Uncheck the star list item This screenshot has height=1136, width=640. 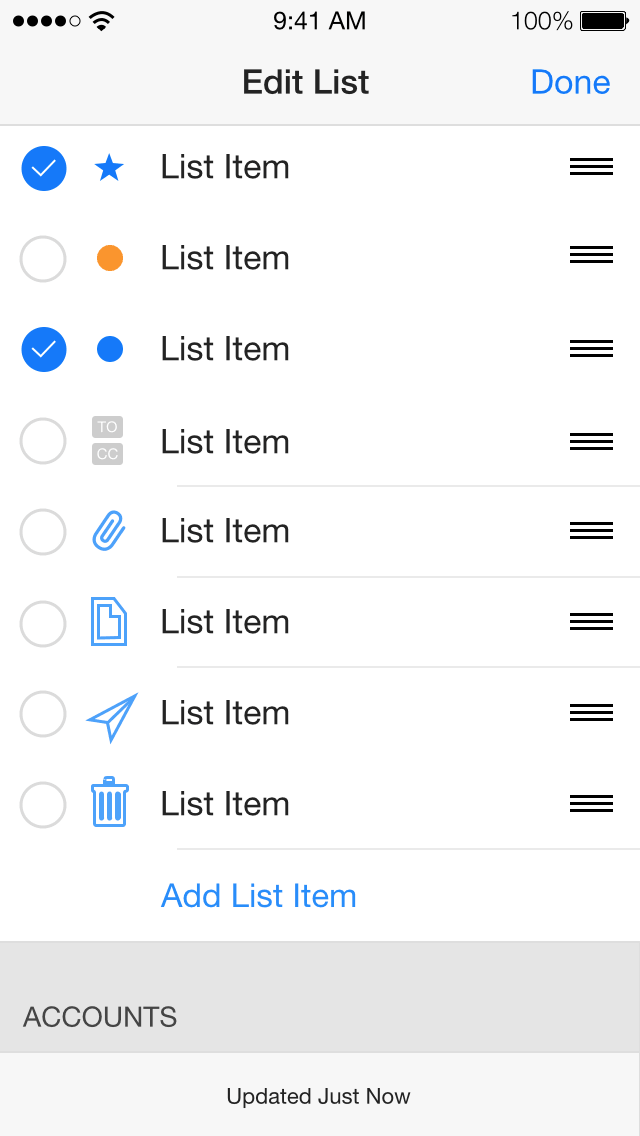(43, 168)
